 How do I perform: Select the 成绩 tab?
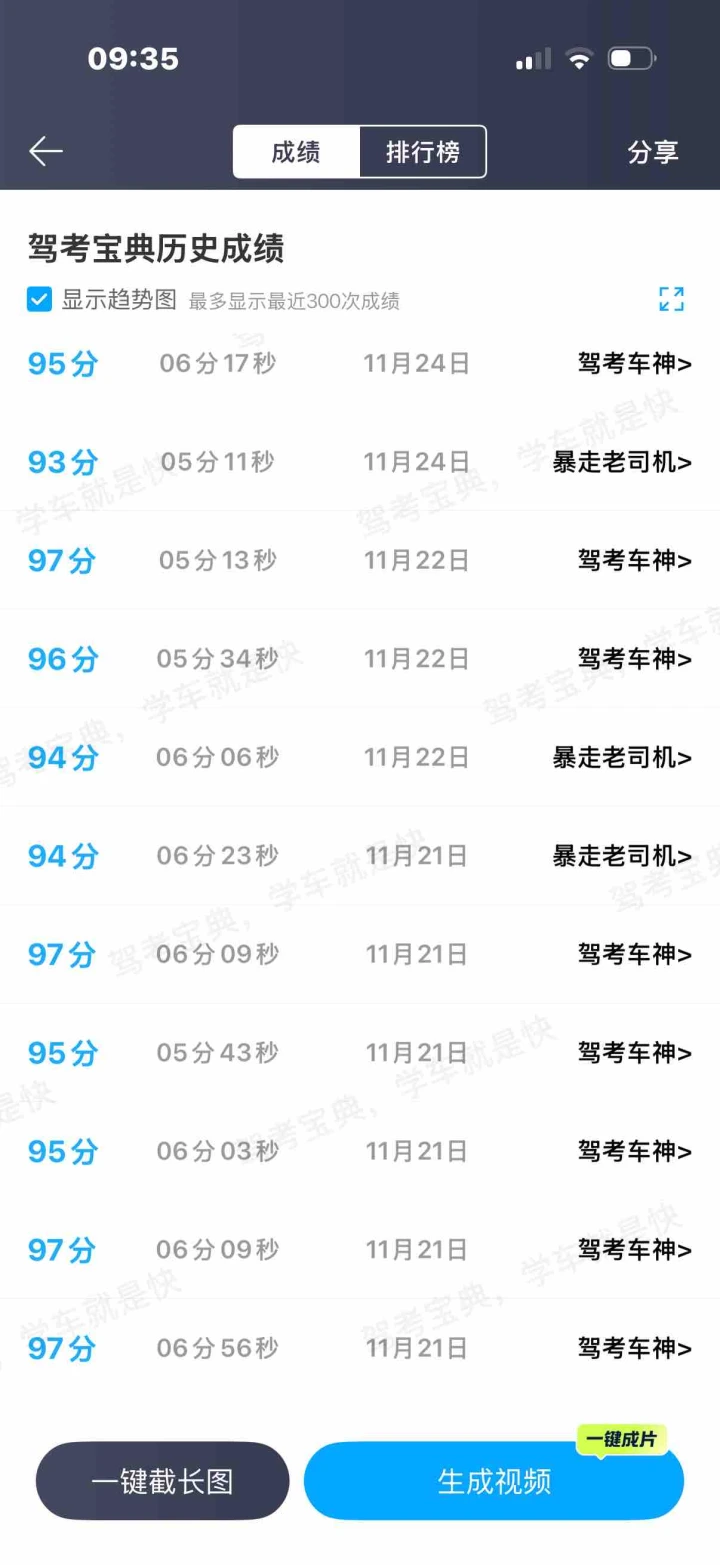pyautogui.click(x=296, y=152)
